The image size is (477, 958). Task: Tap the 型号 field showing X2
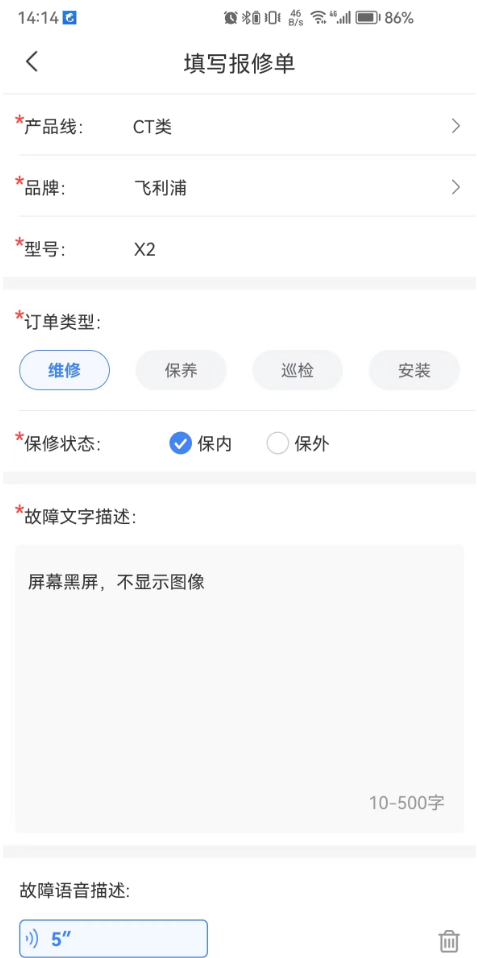click(239, 249)
